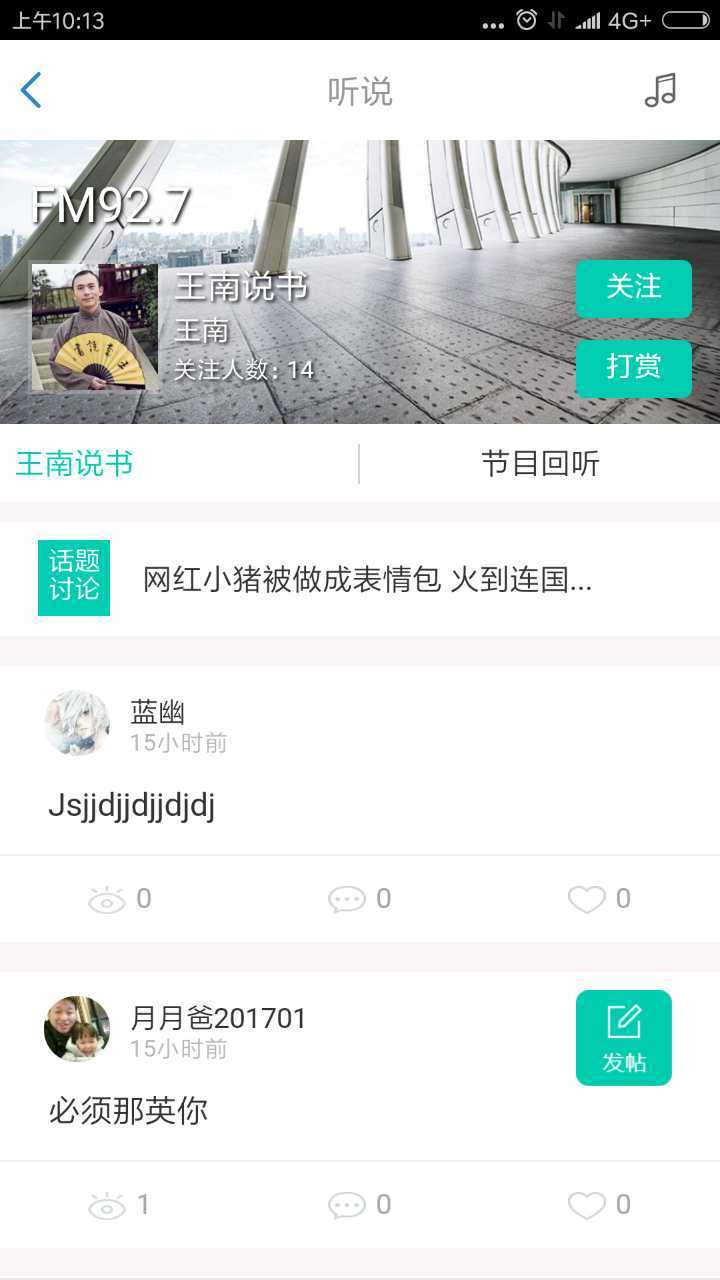
Task: Follow 王南说书 with the 关注 button
Action: coord(633,288)
